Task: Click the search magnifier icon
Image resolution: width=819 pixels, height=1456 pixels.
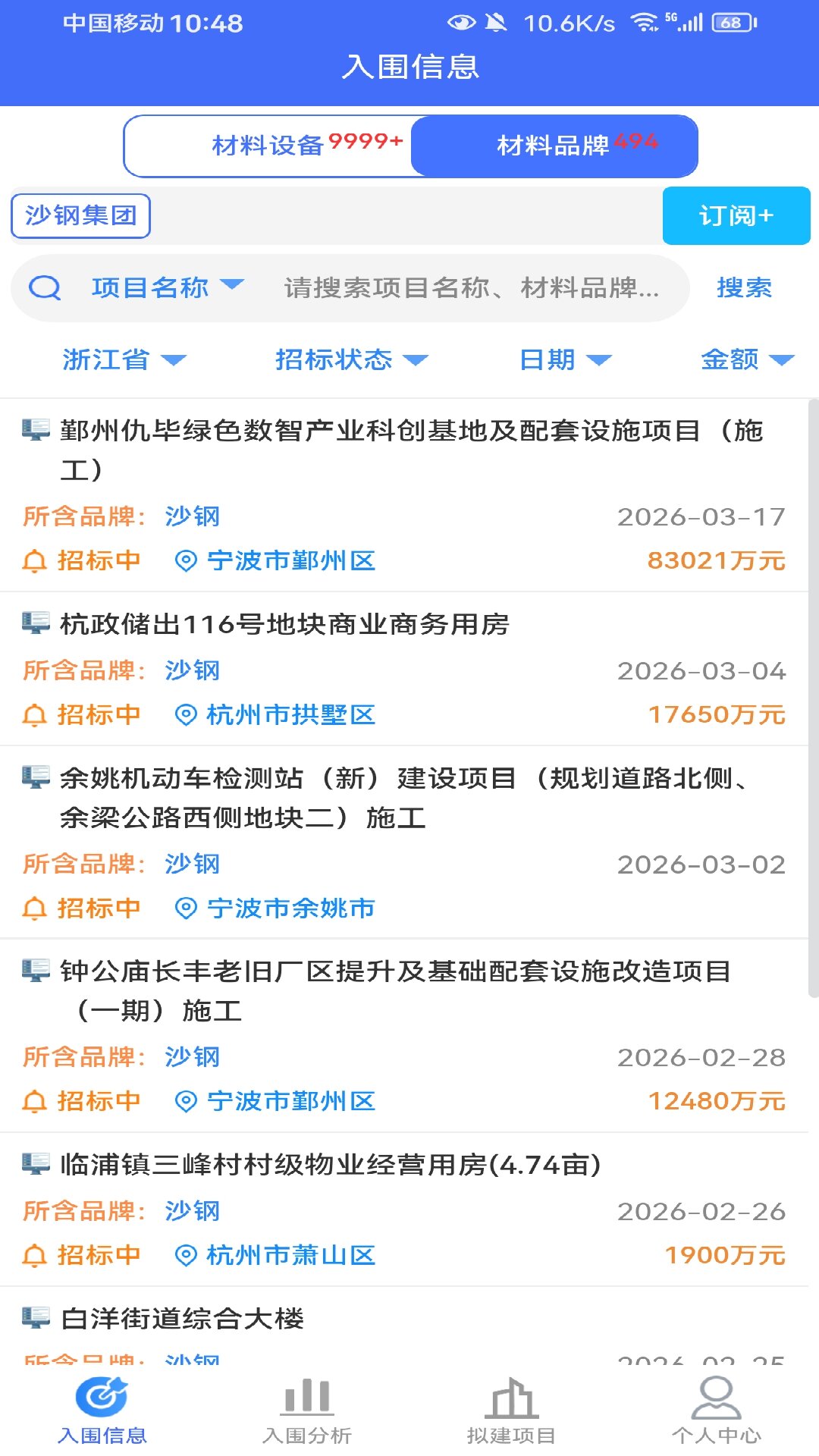Action: tap(47, 288)
